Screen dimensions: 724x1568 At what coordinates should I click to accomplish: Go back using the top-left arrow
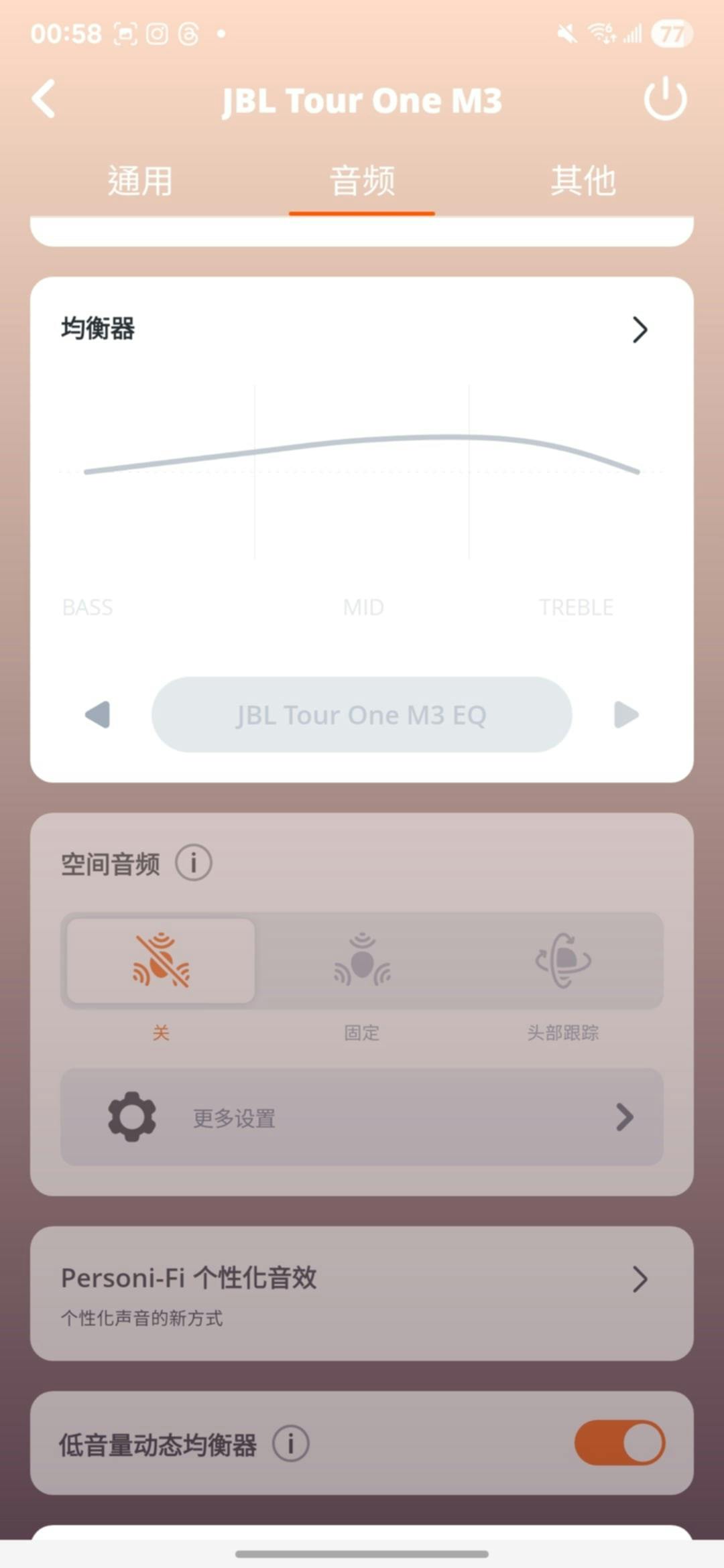[x=44, y=99]
